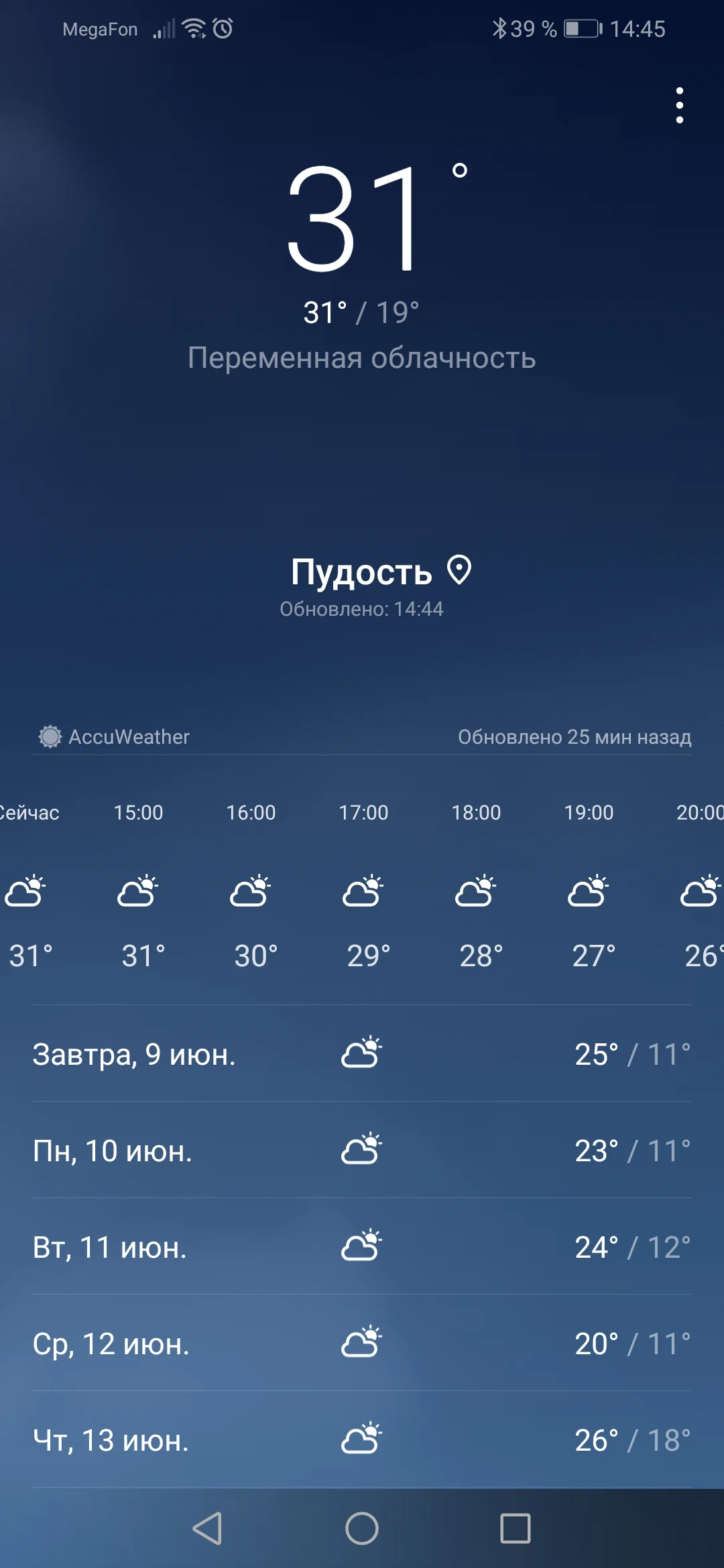Tap the location pin next to Пудость
724x1568 pixels.
(x=460, y=572)
